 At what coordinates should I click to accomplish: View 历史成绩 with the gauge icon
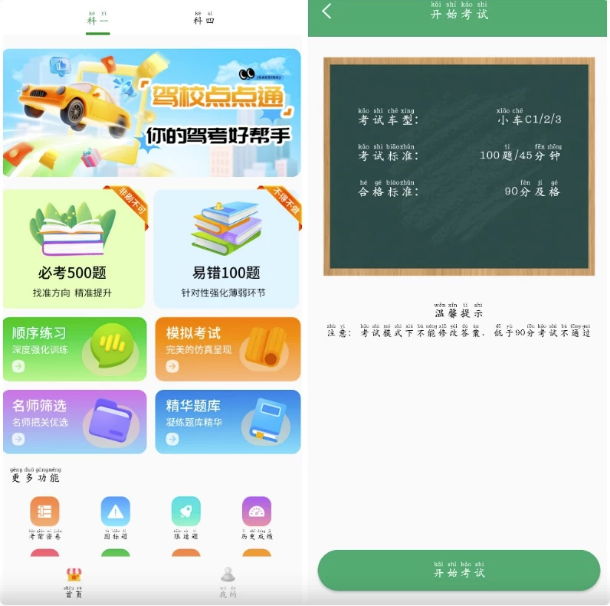[256, 512]
